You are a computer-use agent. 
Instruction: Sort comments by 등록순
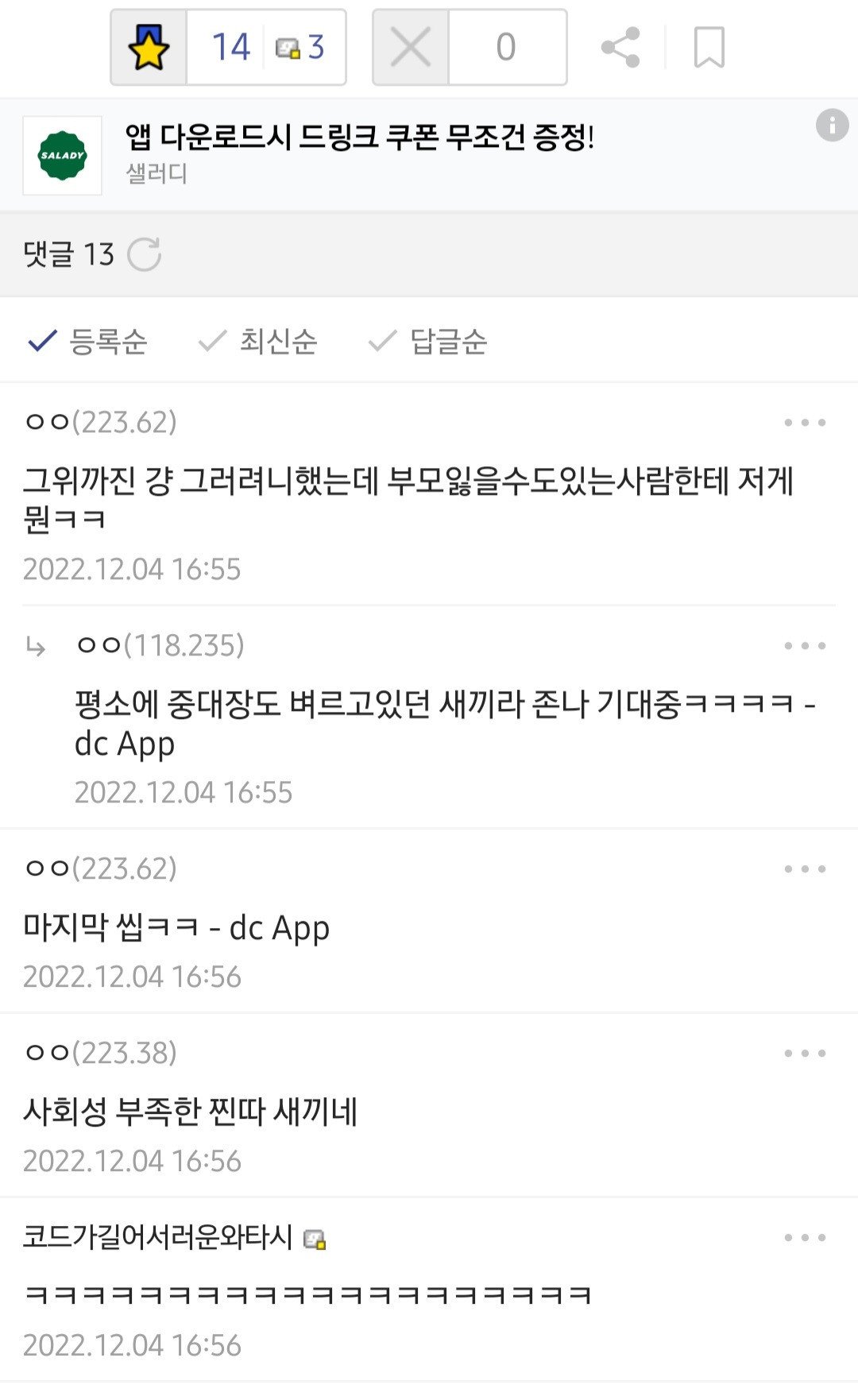(x=89, y=342)
